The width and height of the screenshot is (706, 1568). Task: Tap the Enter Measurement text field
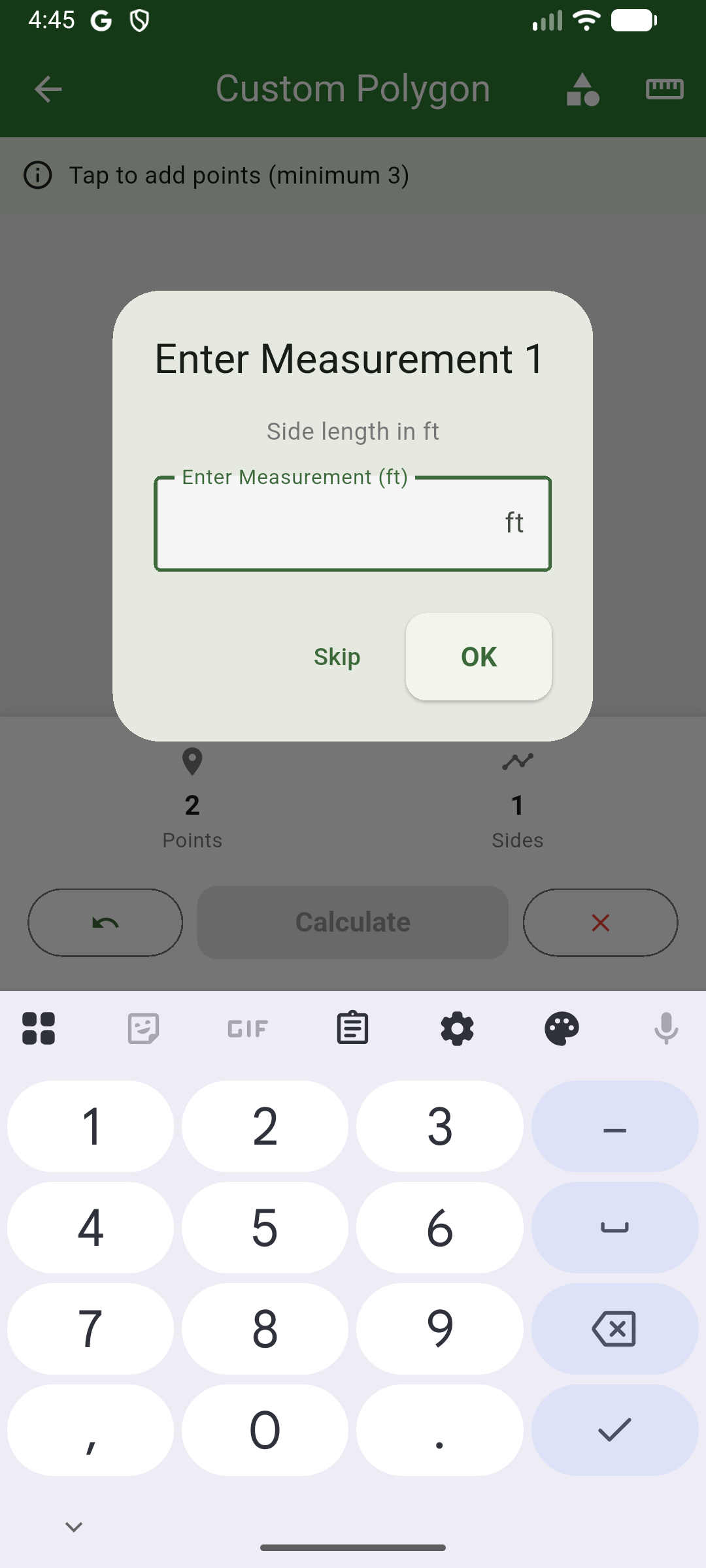tap(352, 523)
